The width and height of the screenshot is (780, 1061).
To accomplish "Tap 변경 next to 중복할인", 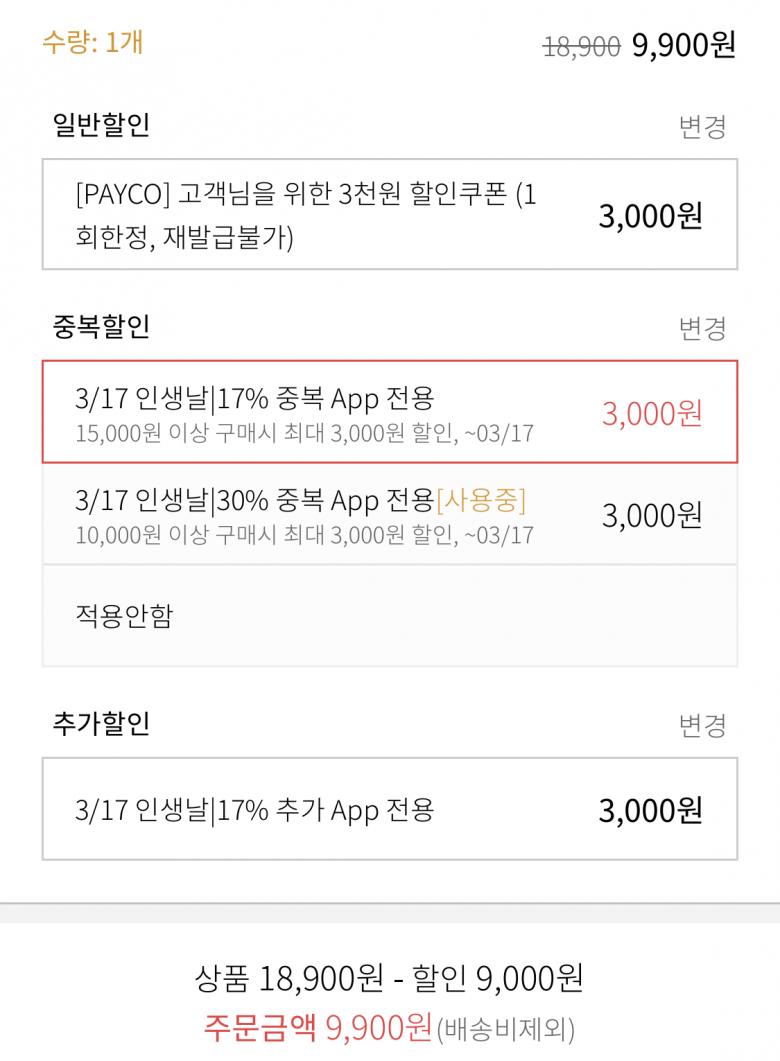I will (702, 328).
